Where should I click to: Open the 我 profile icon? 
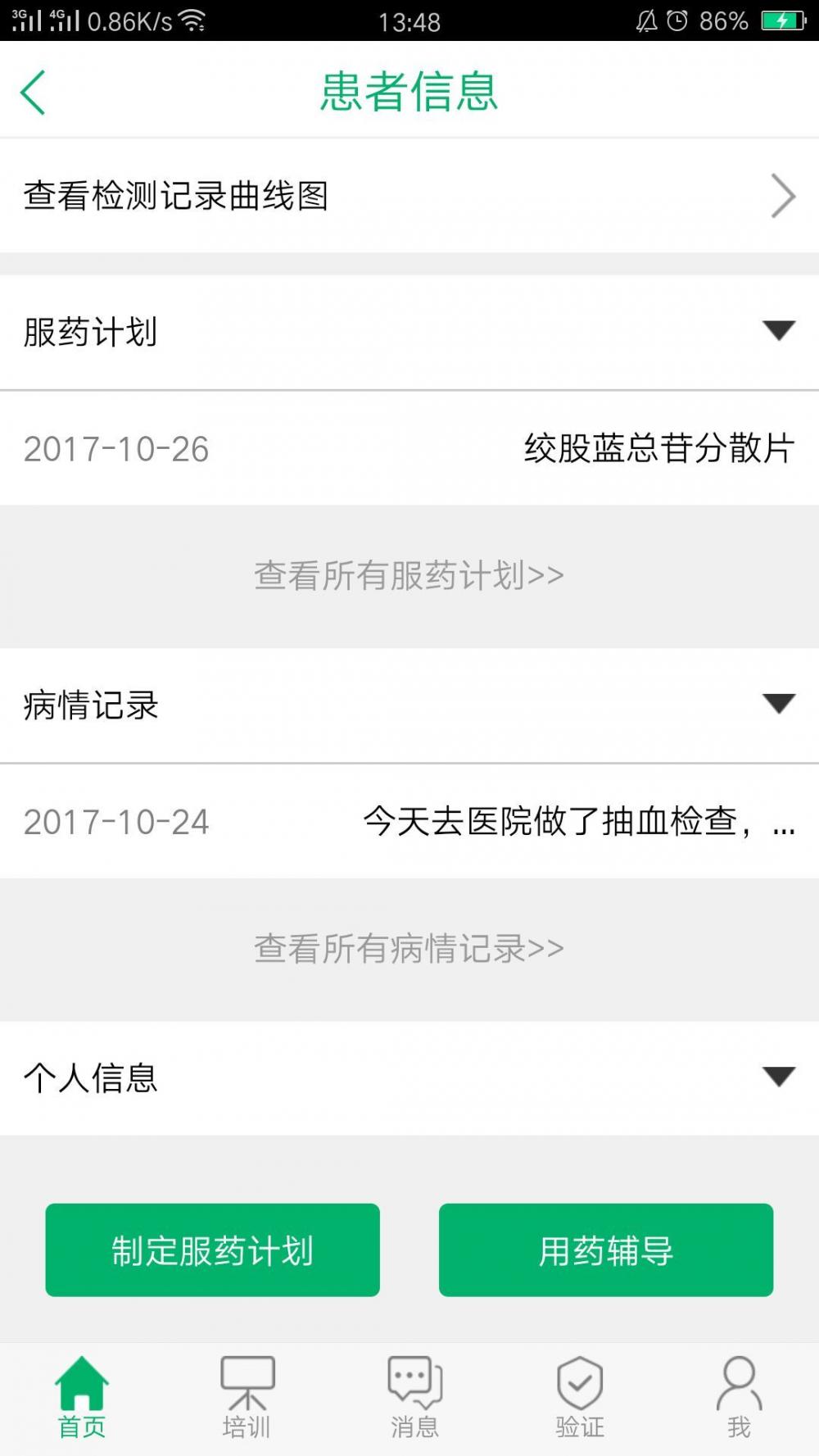click(x=738, y=1393)
